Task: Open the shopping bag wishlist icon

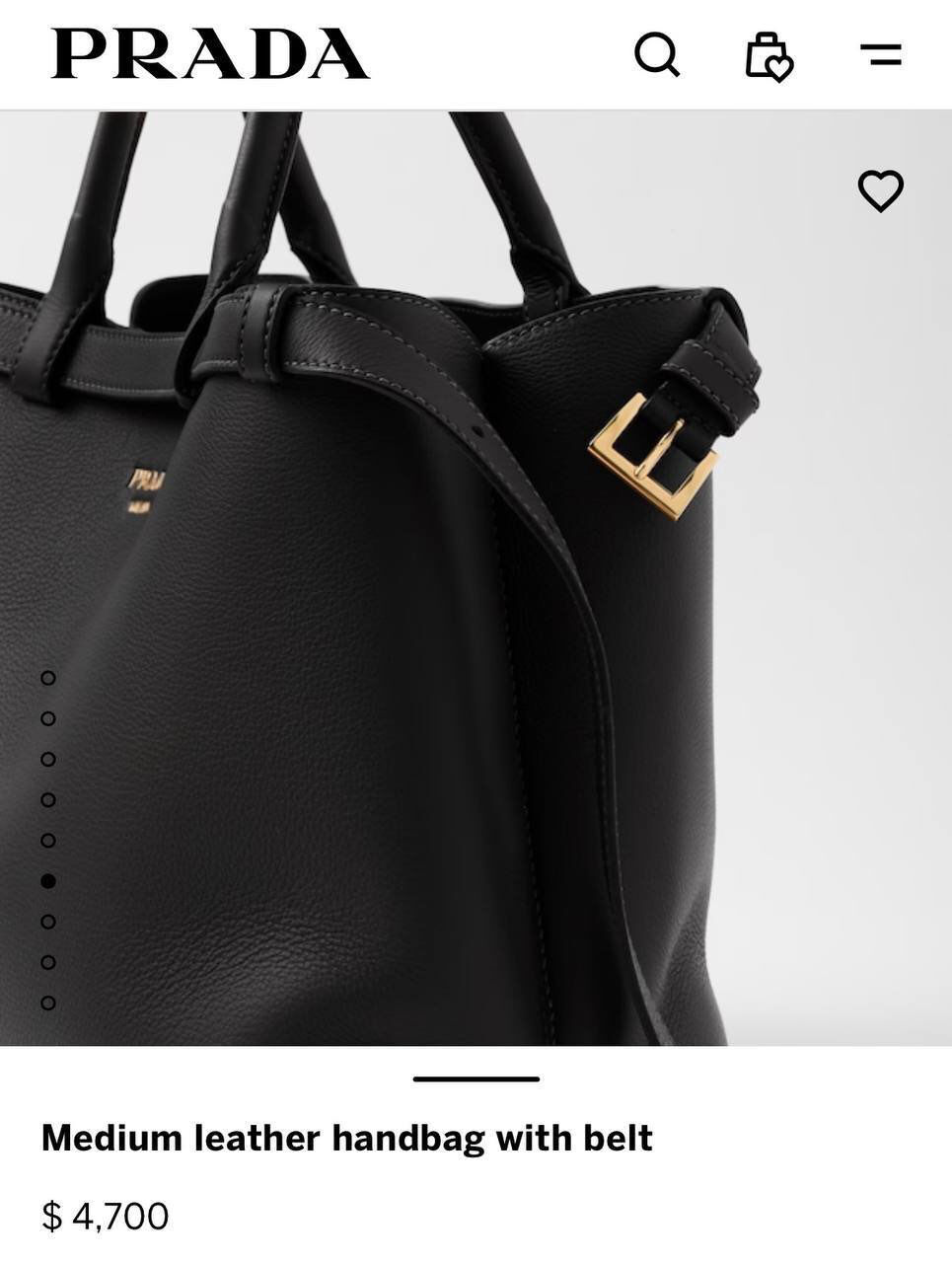Action: (x=769, y=55)
